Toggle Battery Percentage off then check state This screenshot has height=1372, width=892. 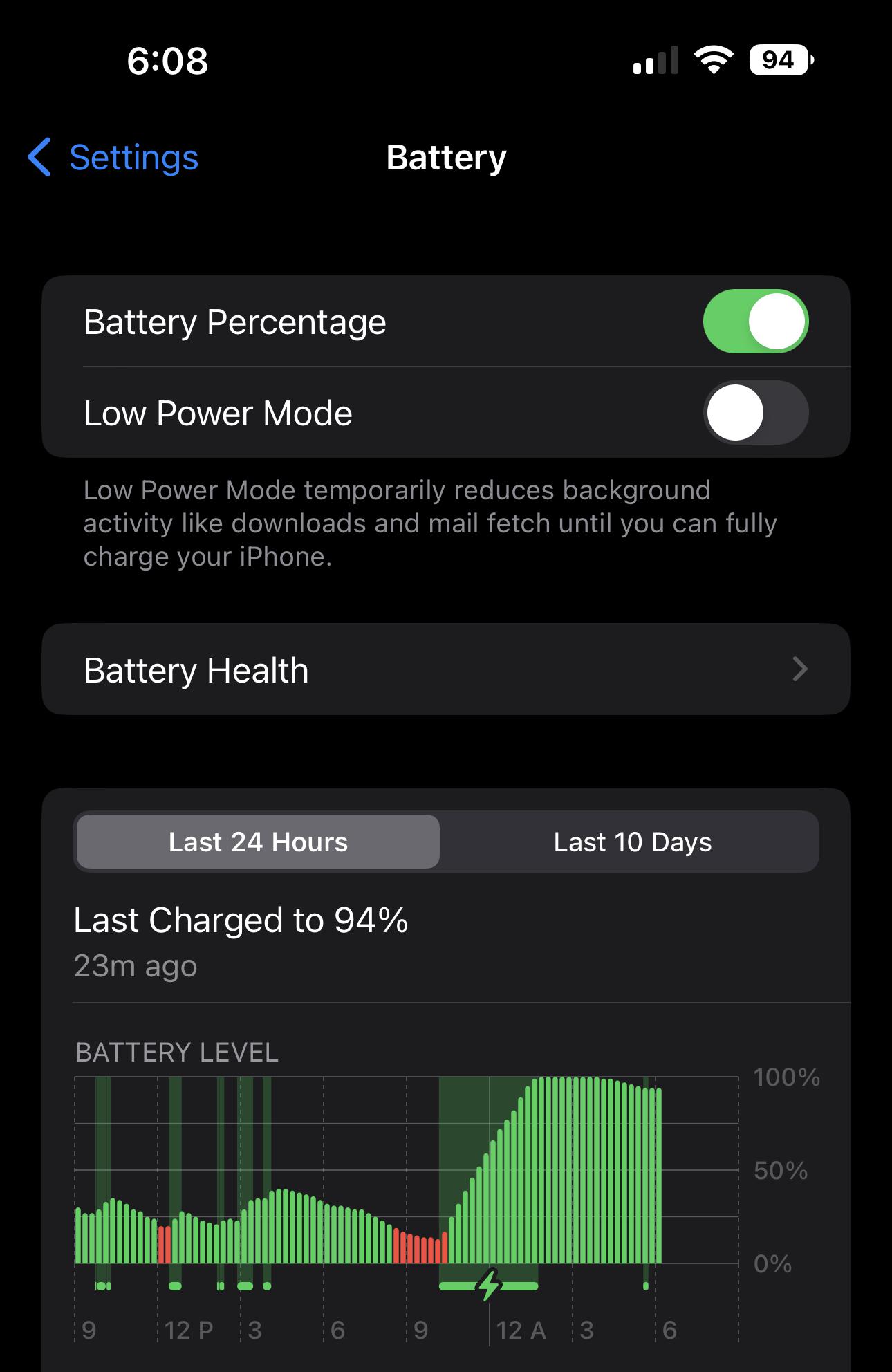pos(754,320)
